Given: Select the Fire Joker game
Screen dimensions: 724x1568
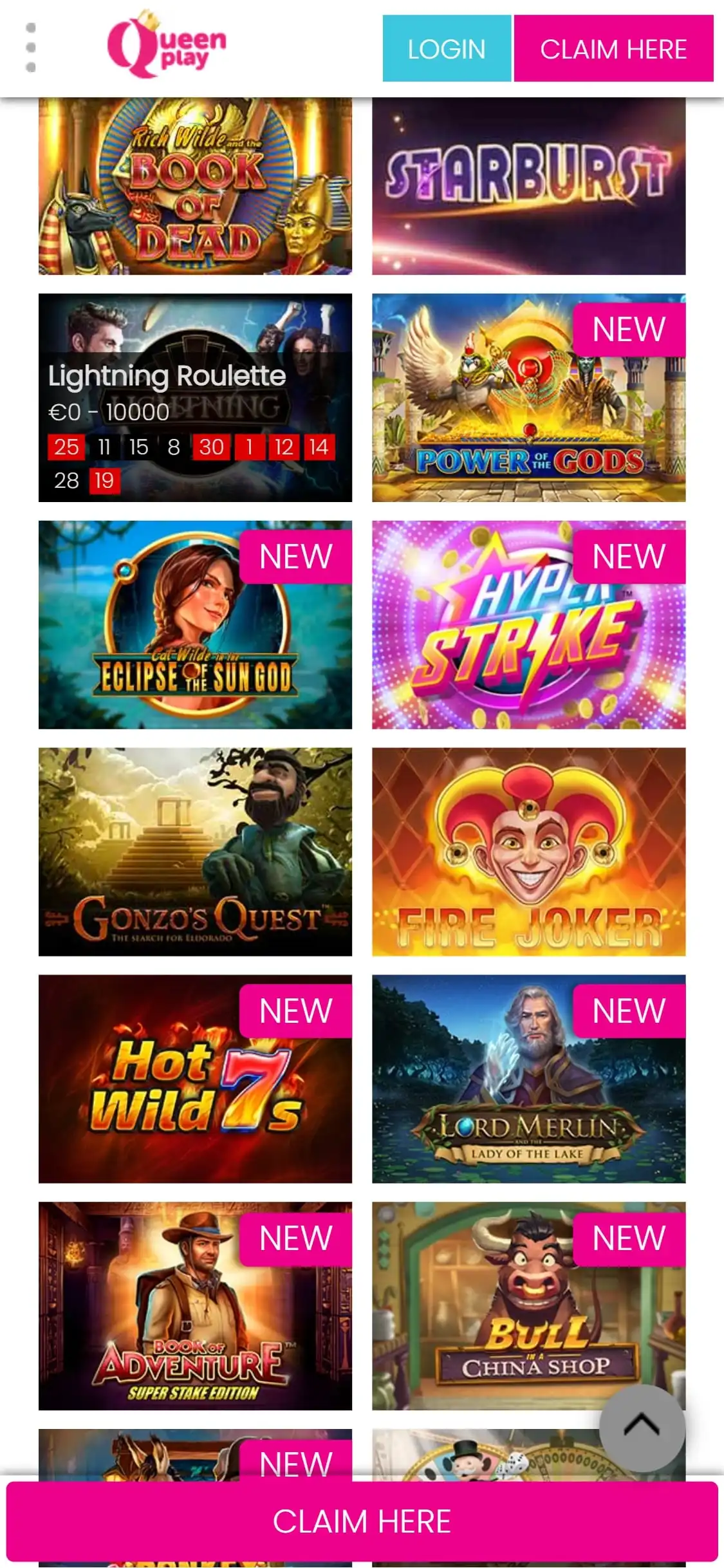Looking at the screenshot, I should tap(528, 852).
